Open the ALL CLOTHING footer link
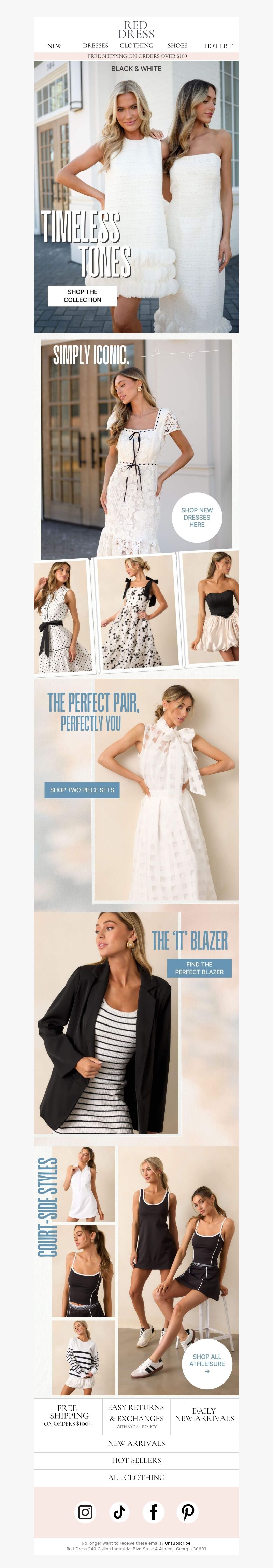Viewport: 273px width, 1568px height. (136, 1477)
